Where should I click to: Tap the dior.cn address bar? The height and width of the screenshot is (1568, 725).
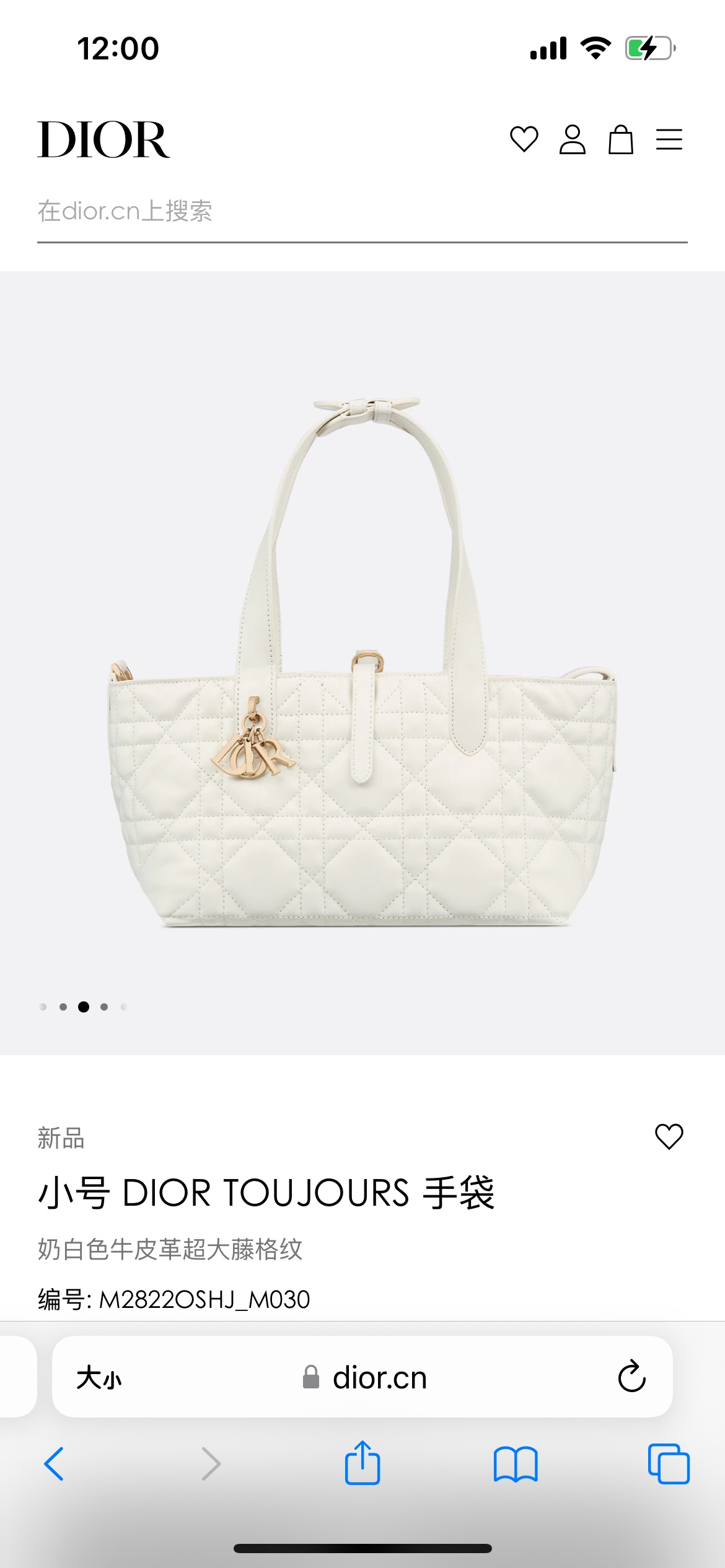coord(366,1378)
